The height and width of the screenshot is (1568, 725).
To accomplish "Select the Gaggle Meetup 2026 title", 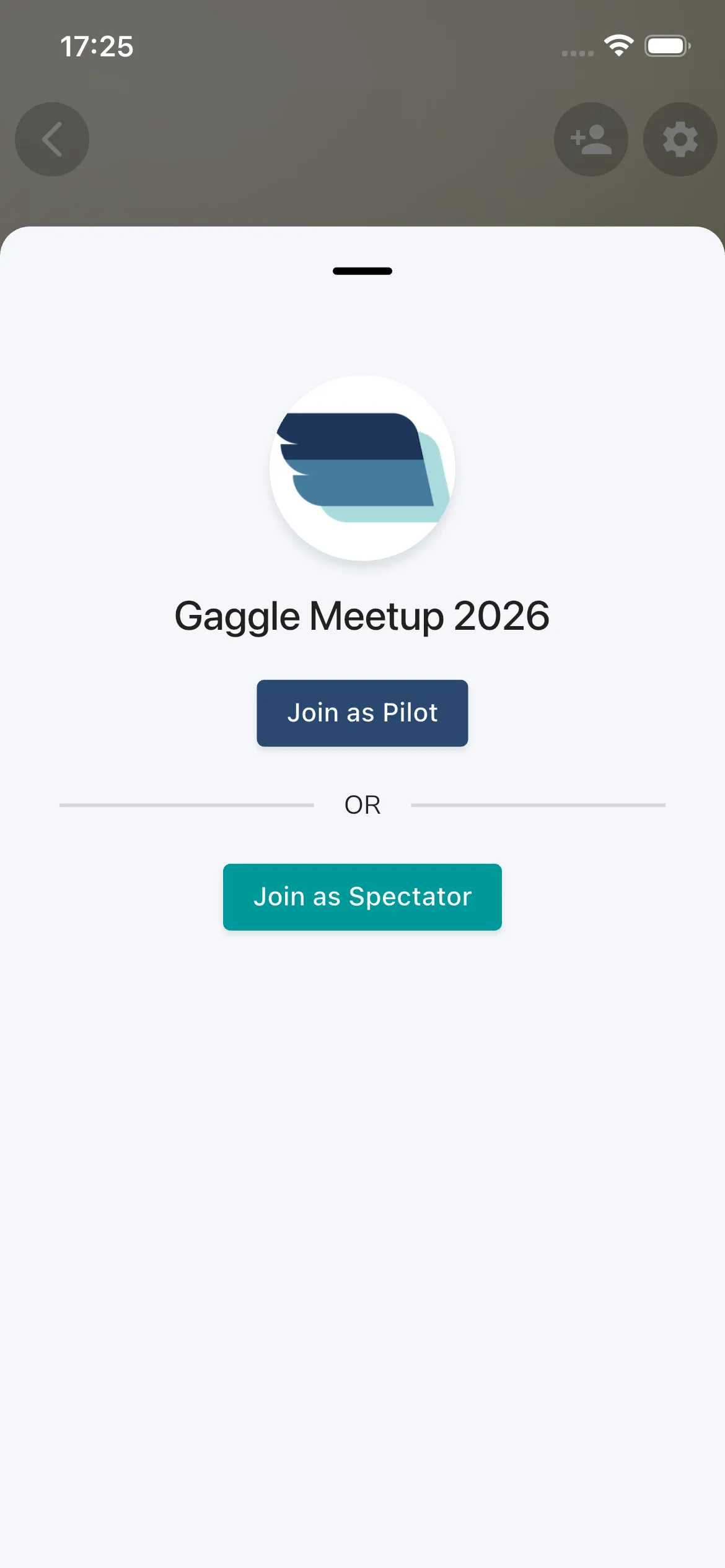I will pyautogui.click(x=362, y=616).
